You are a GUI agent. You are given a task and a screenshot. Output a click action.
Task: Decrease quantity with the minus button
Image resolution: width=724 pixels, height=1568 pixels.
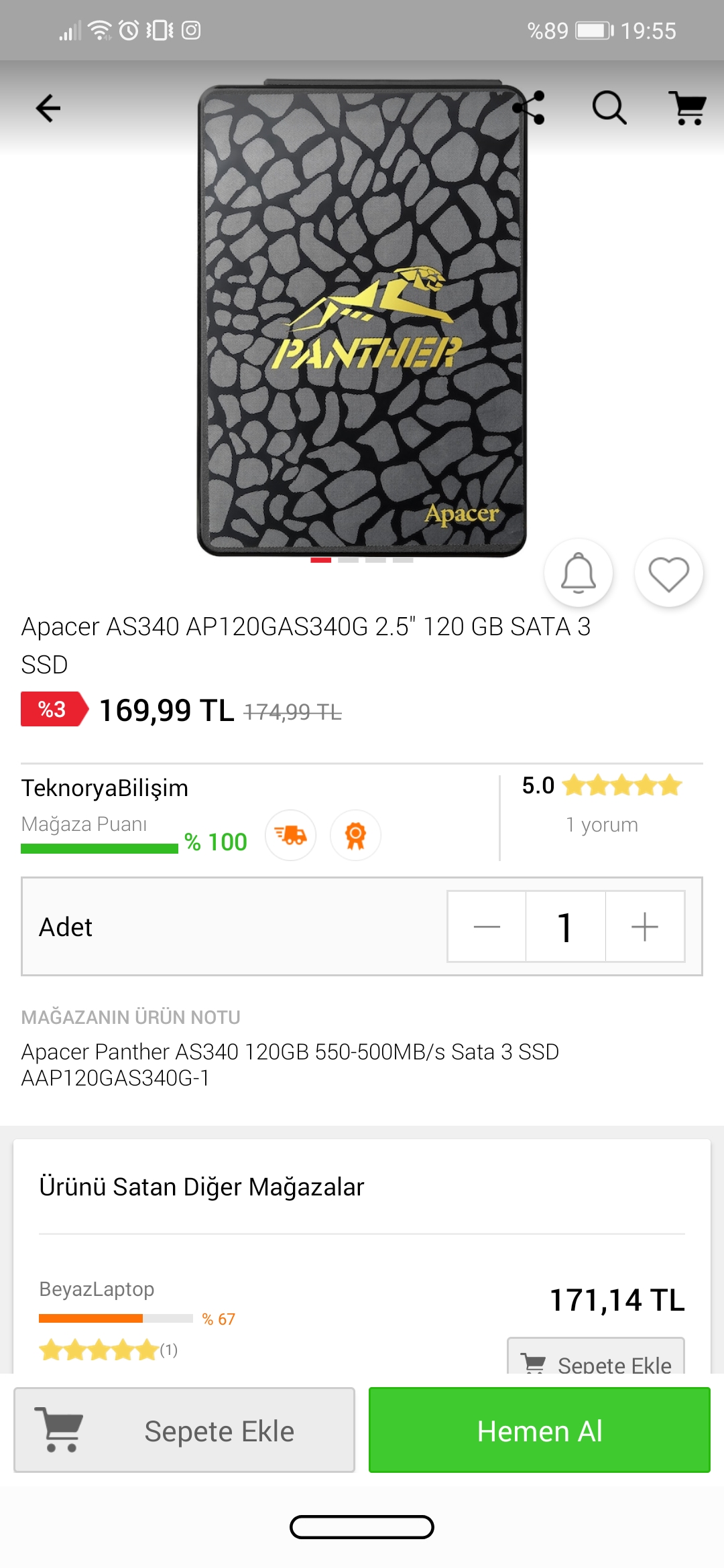click(487, 927)
